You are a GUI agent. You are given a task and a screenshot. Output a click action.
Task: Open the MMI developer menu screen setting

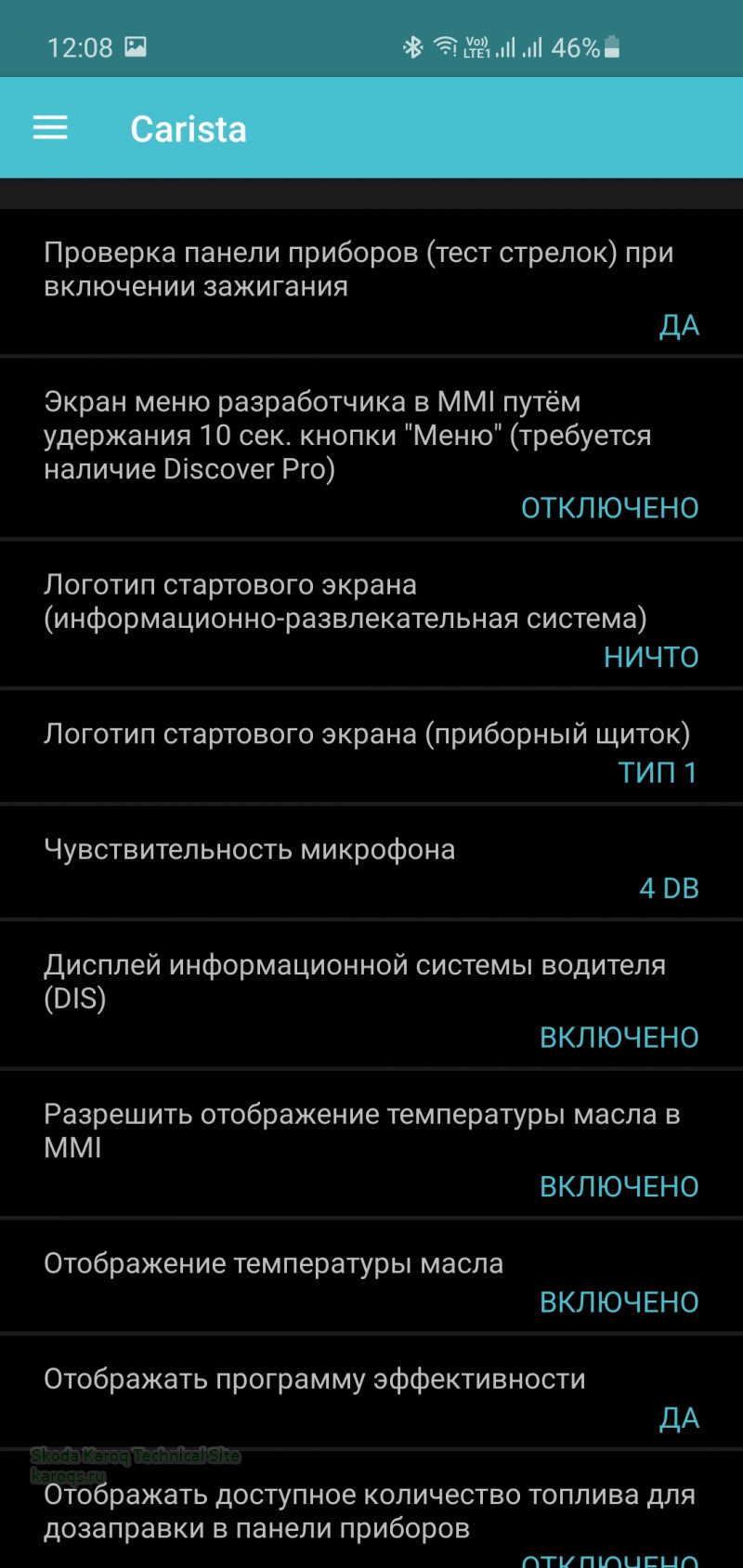[371, 448]
